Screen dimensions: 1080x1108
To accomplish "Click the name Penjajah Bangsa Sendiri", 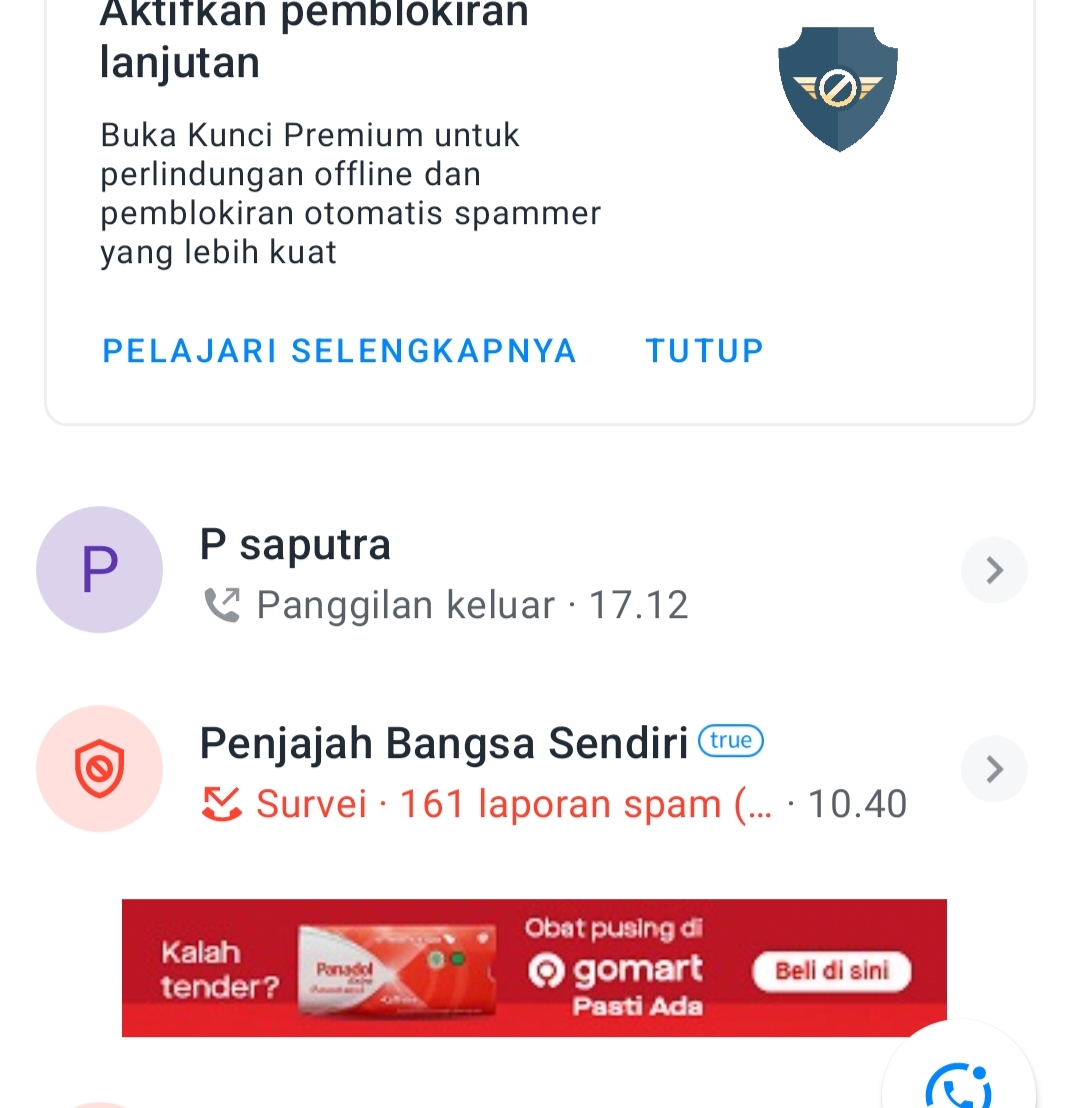I will coord(443,741).
